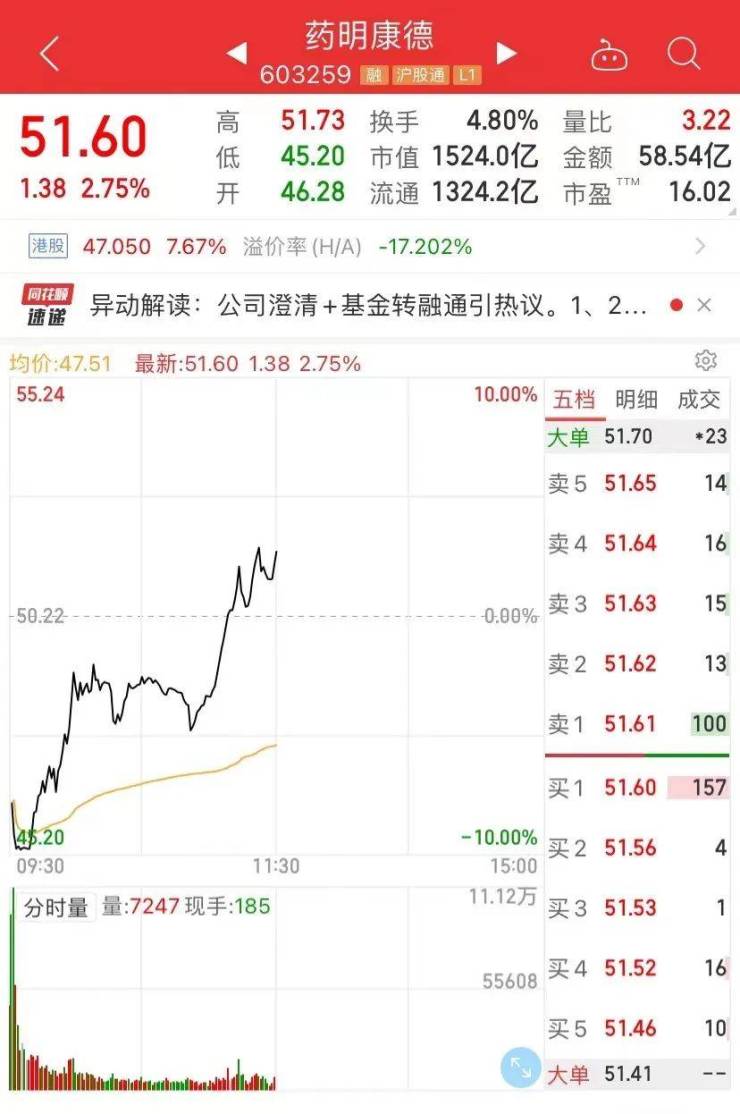Switch to the 成交 tab
The height and width of the screenshot is (1114, 740).
pyautogui.click(x=699, y=400)
